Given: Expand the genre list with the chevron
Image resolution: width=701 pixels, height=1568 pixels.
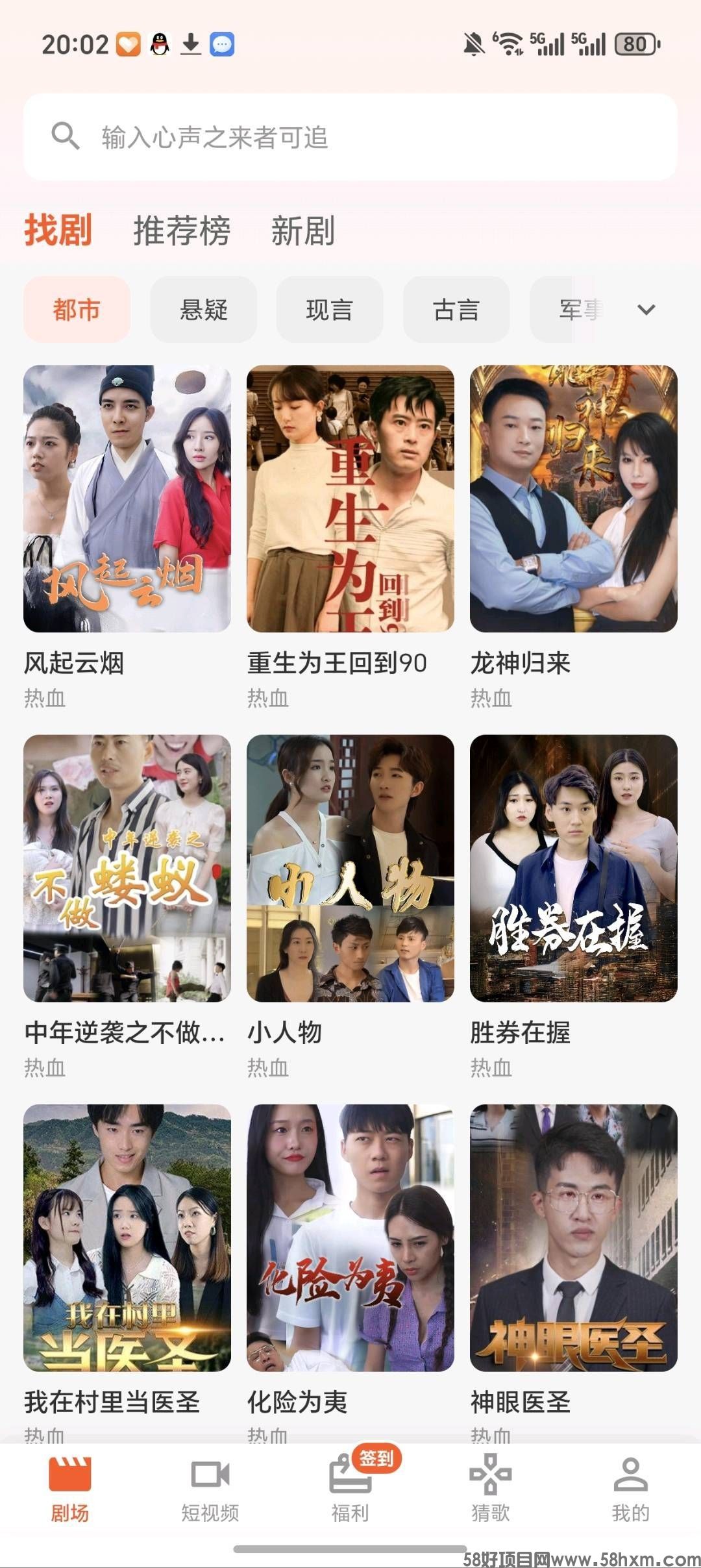Looking at the screenshot, I should point(646,310).
